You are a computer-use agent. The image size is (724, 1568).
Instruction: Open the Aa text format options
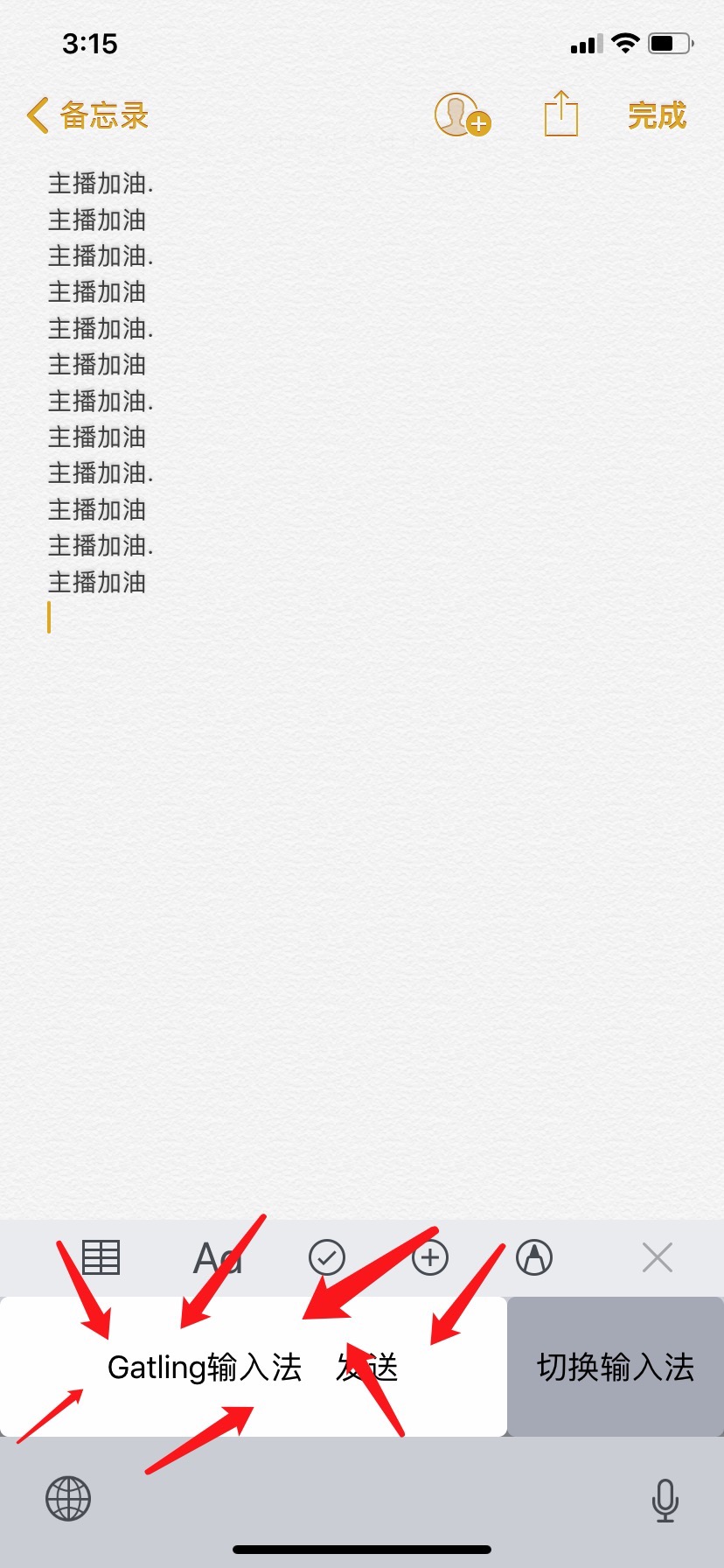(217, 1258)
